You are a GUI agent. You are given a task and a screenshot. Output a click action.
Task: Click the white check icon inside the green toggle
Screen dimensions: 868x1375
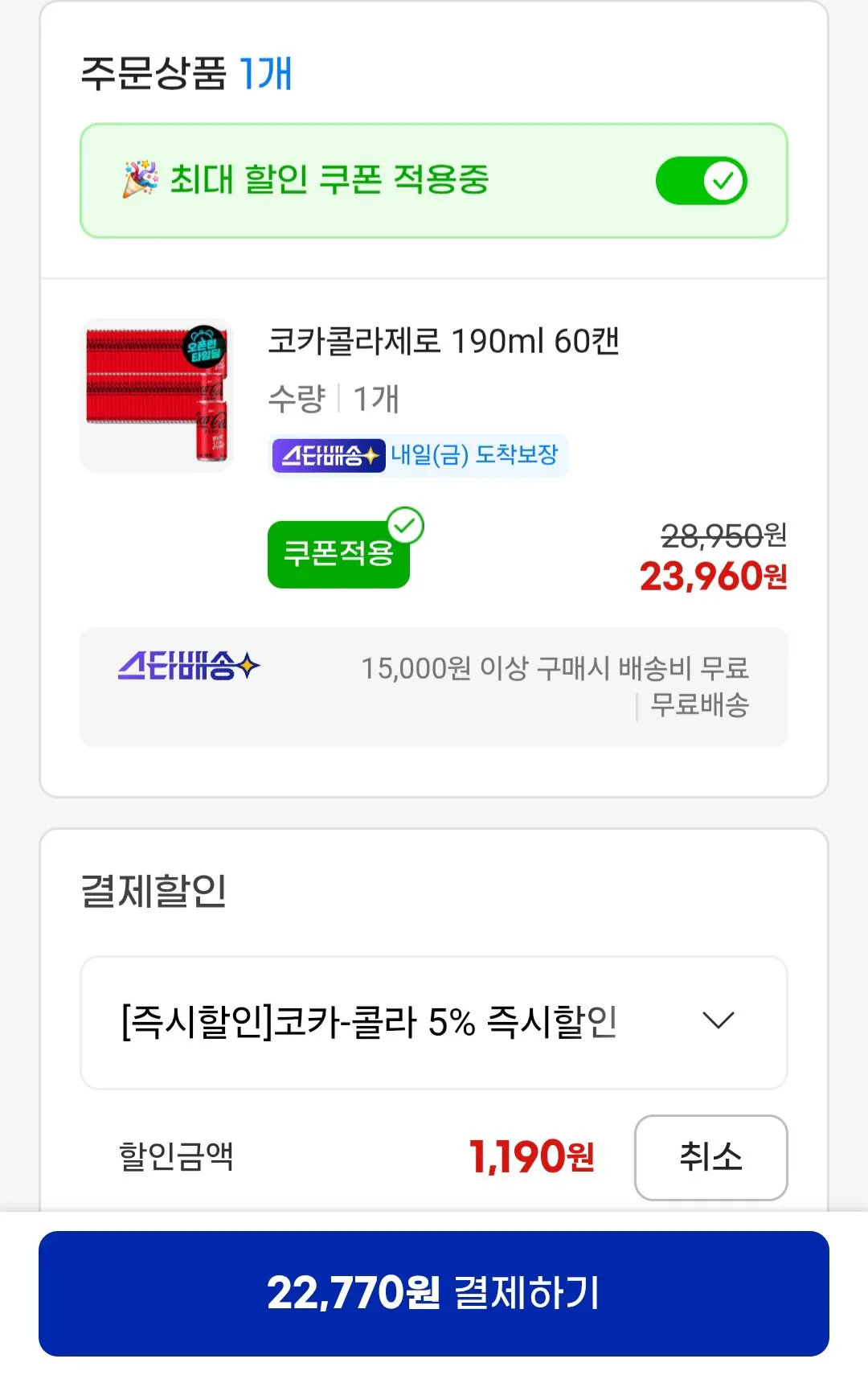[723, 180]
